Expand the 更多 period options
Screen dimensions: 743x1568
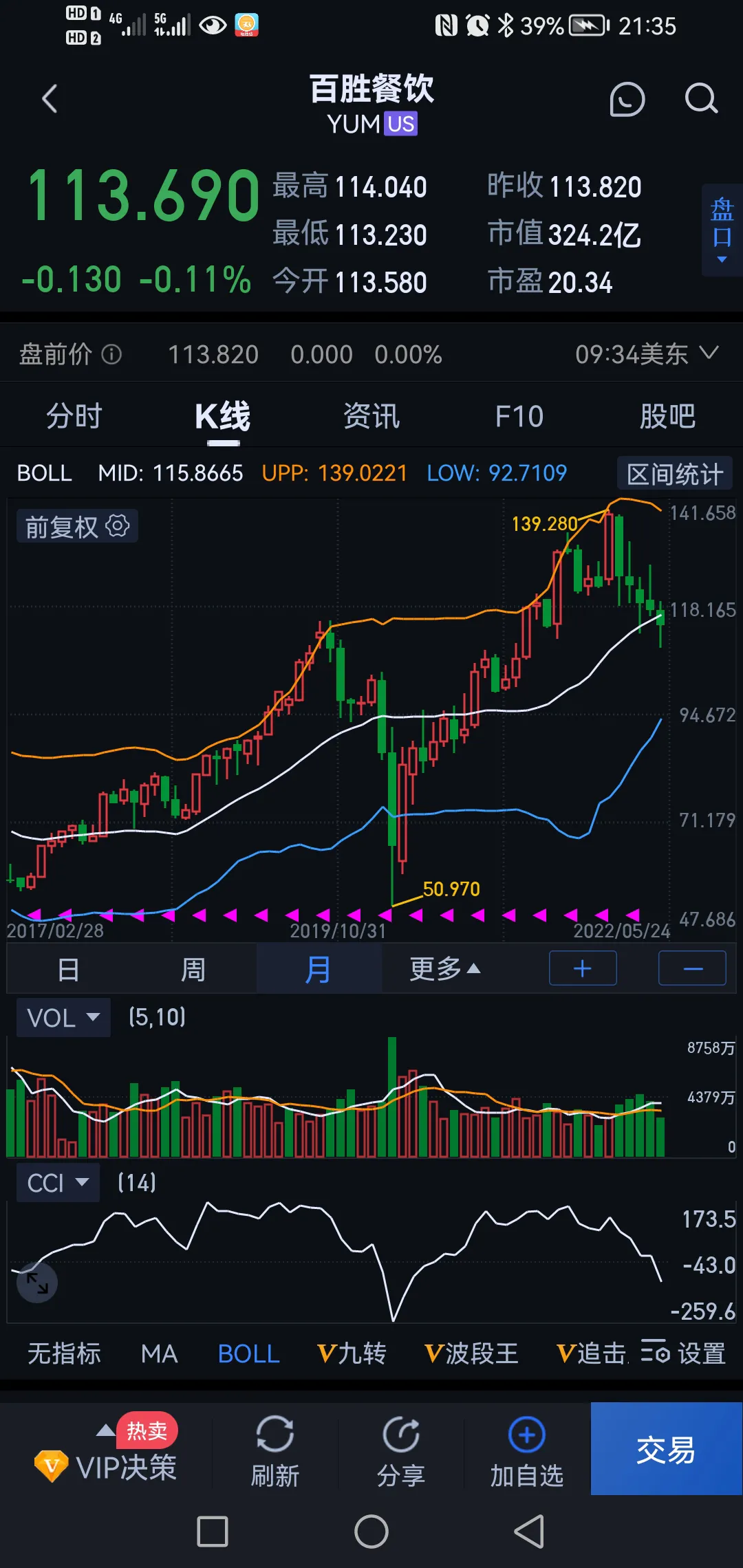pos(444,970)
